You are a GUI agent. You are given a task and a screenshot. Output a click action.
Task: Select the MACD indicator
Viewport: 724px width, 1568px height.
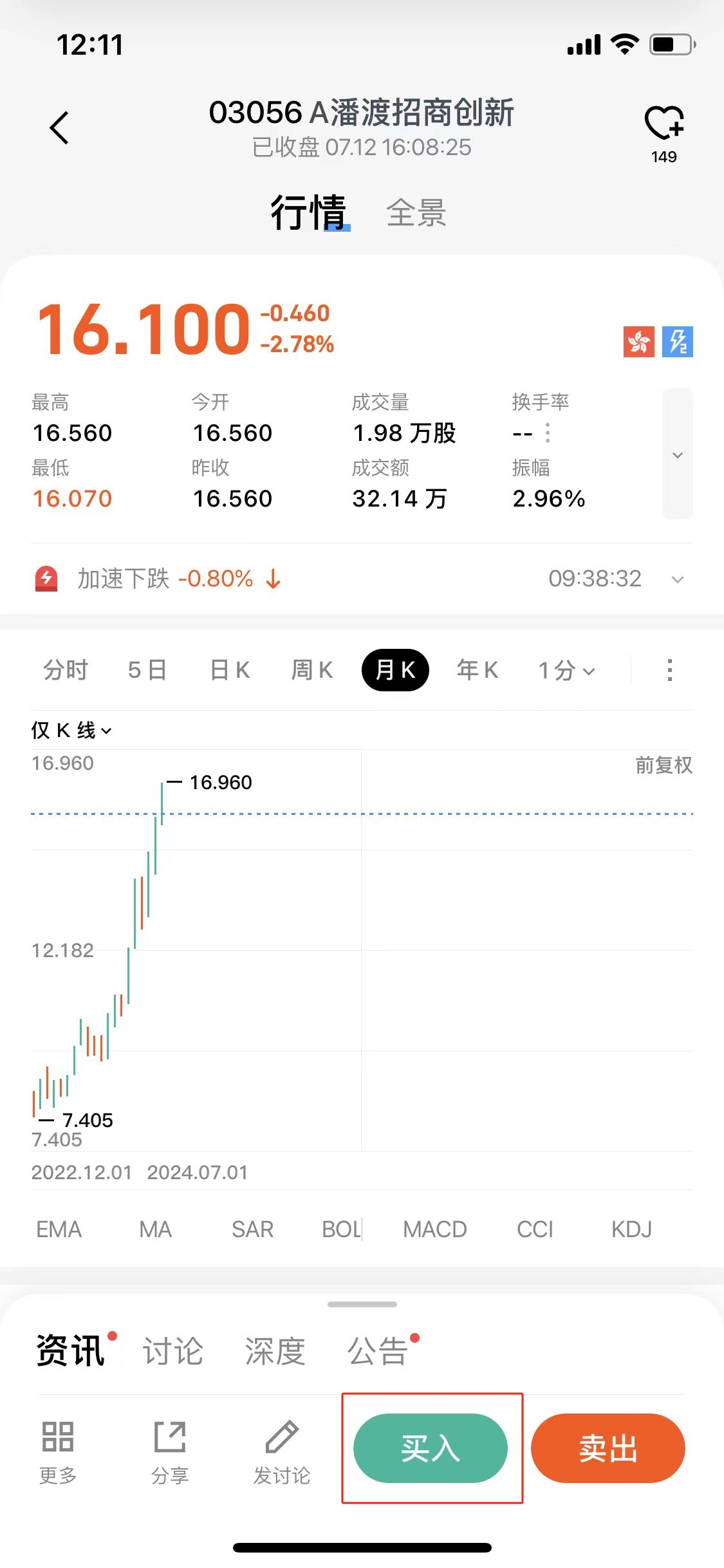coord(434,1229)
